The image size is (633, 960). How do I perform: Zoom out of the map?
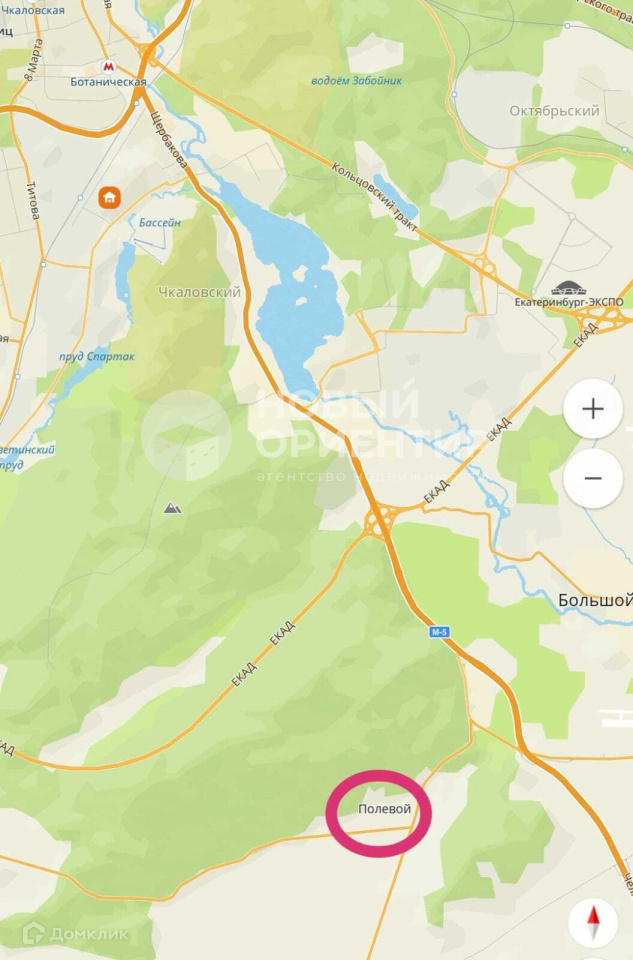[x=593, y=478]
